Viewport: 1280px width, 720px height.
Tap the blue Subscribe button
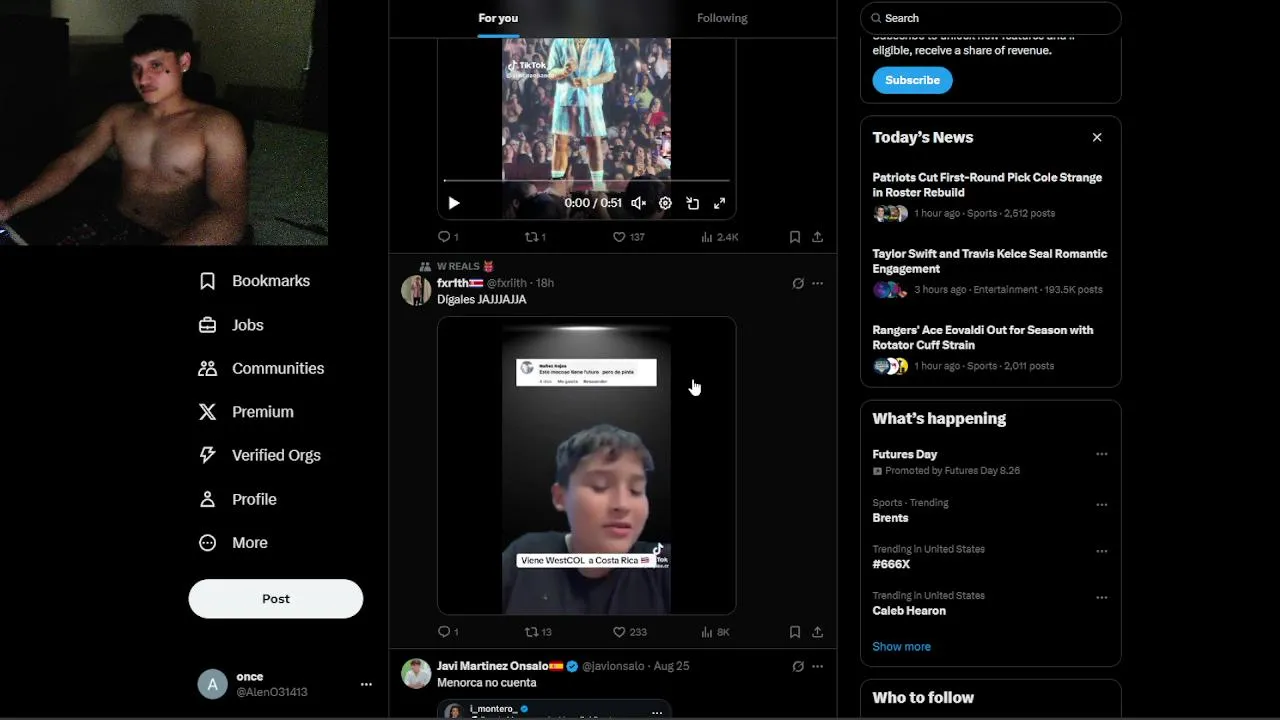912,80
